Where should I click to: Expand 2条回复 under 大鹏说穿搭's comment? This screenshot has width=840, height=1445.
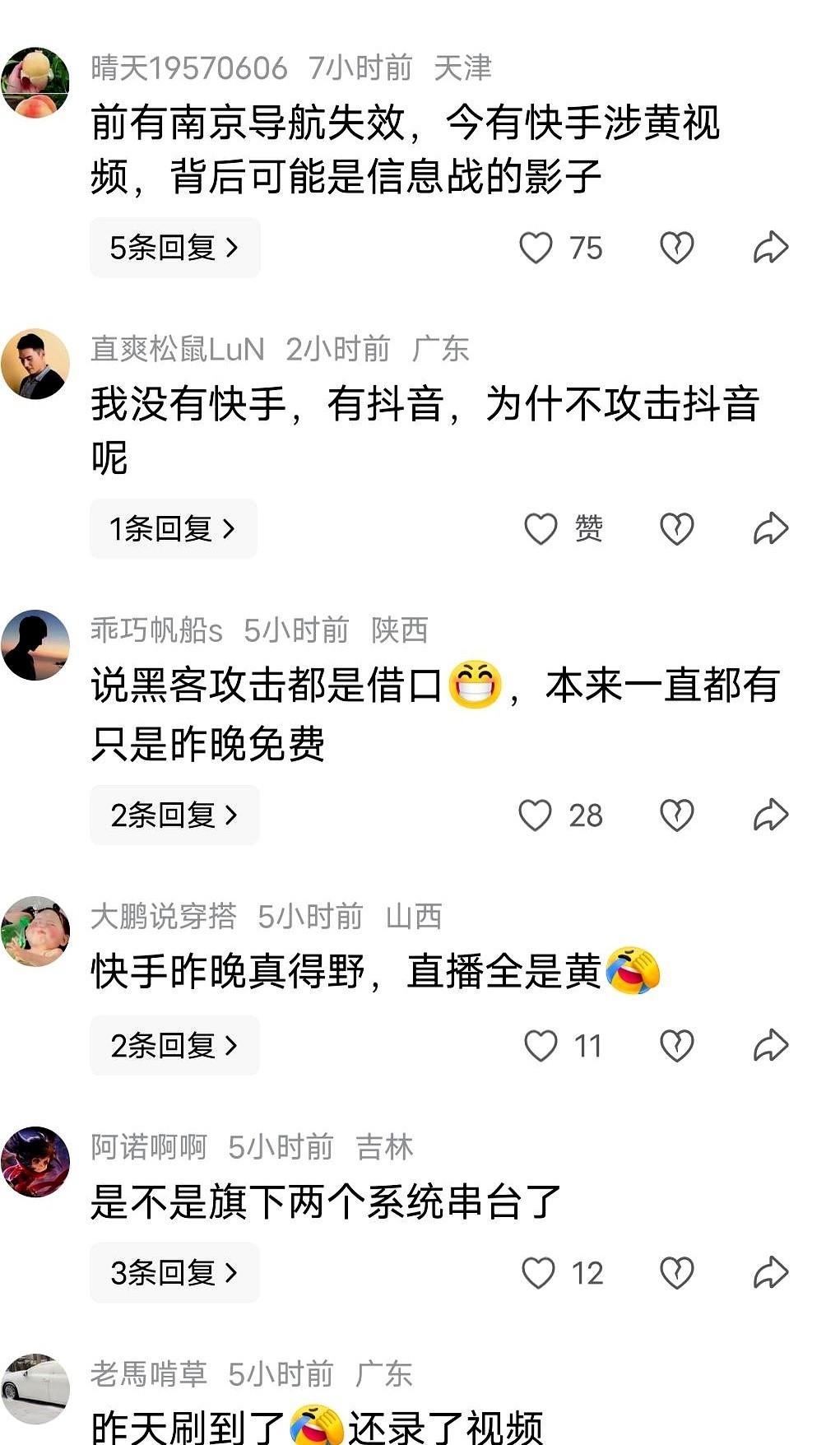pyautogui.click(x=174, y=1045)
